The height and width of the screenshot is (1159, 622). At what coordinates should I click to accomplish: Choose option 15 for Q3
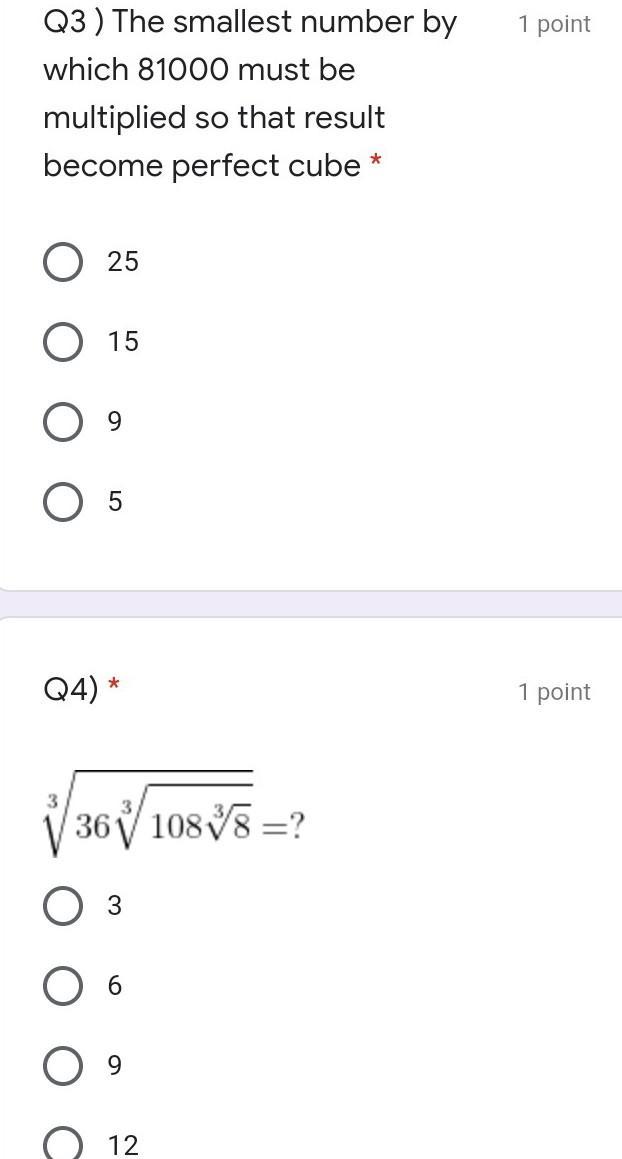(63, 342)
